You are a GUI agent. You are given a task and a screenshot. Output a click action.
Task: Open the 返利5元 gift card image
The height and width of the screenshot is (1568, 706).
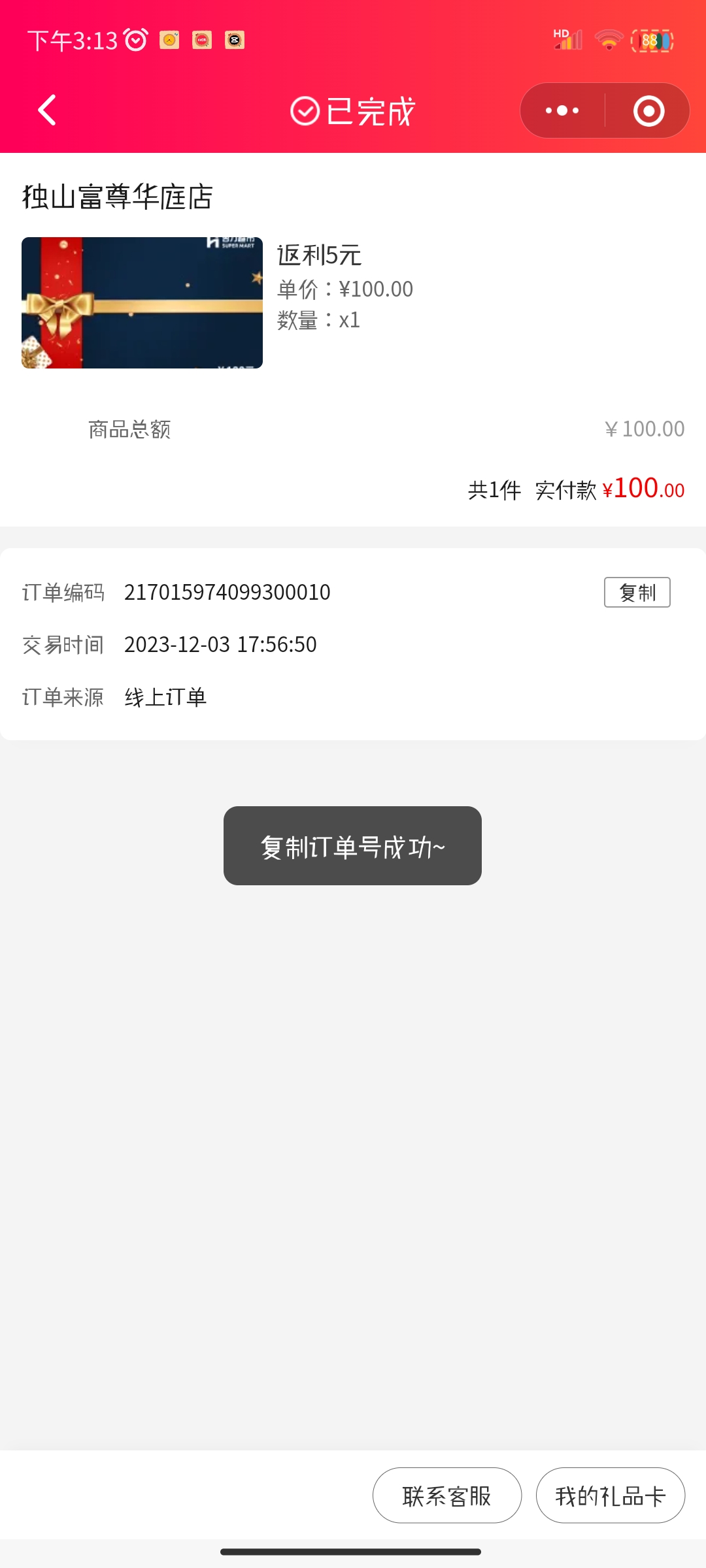tap(142, 302)
